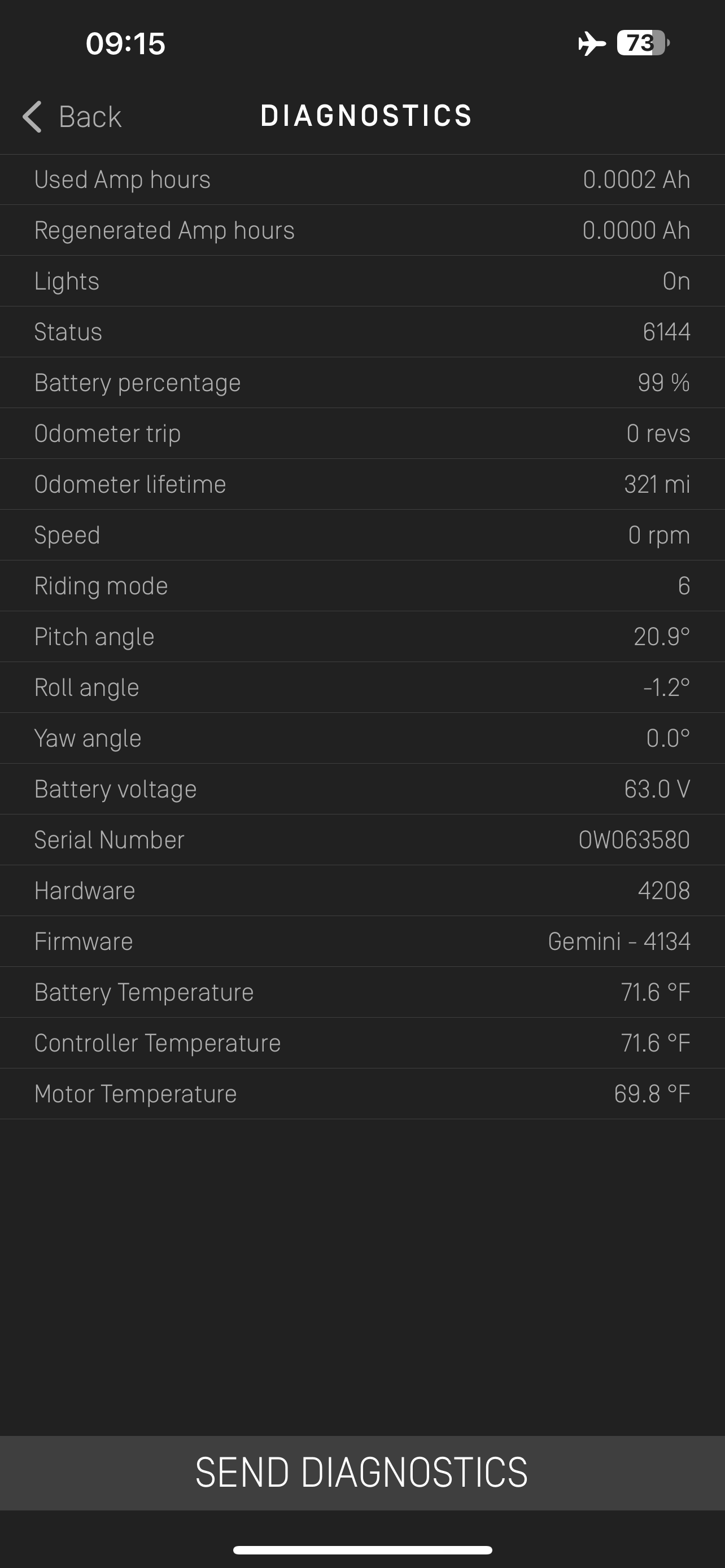Select the Riding mode row
Viewport: 725px width, 1568px height.
click(x=362, y=585)
